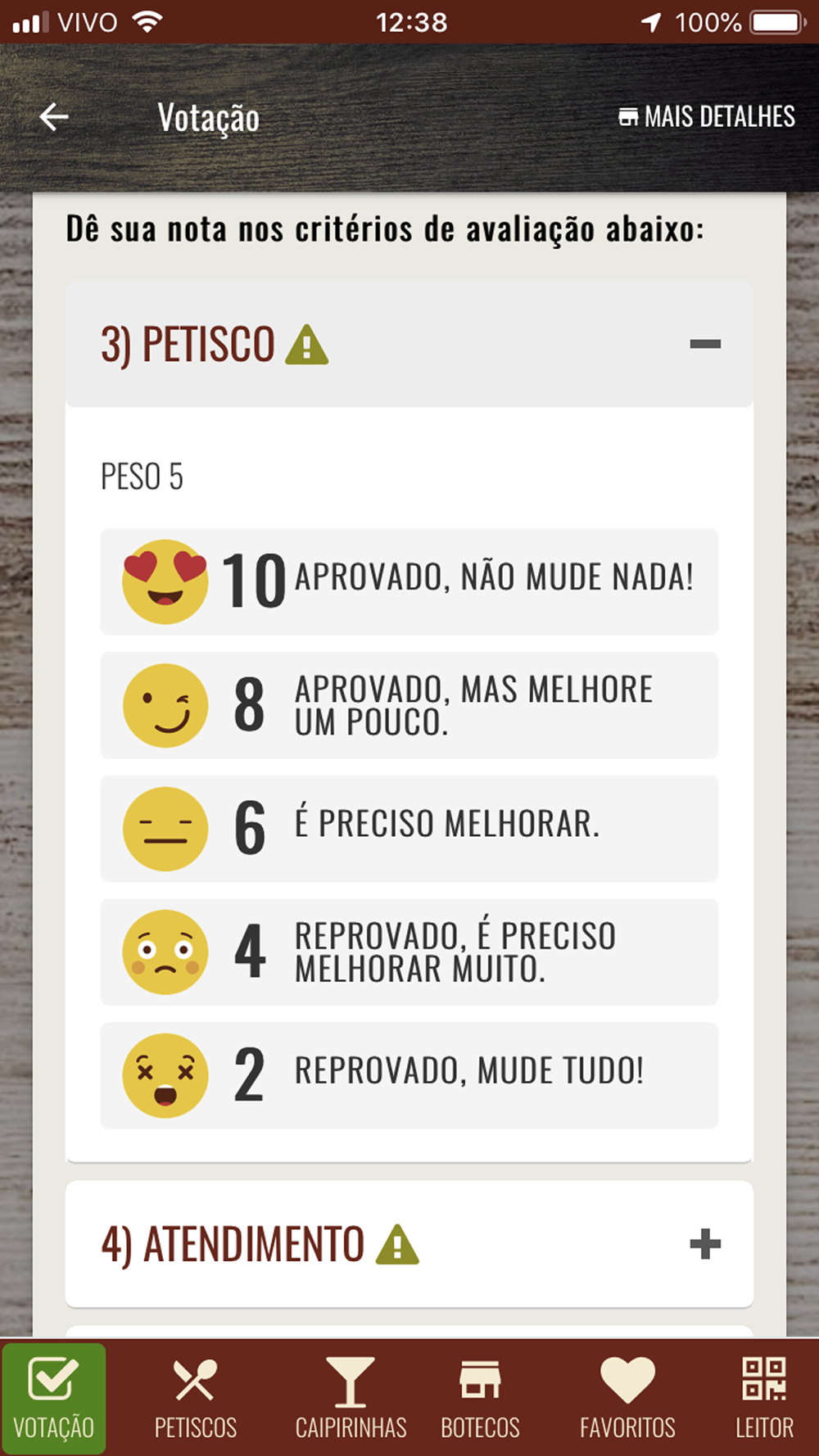Switch to the Caipirinhas tab

click(x=351, y=1398)
